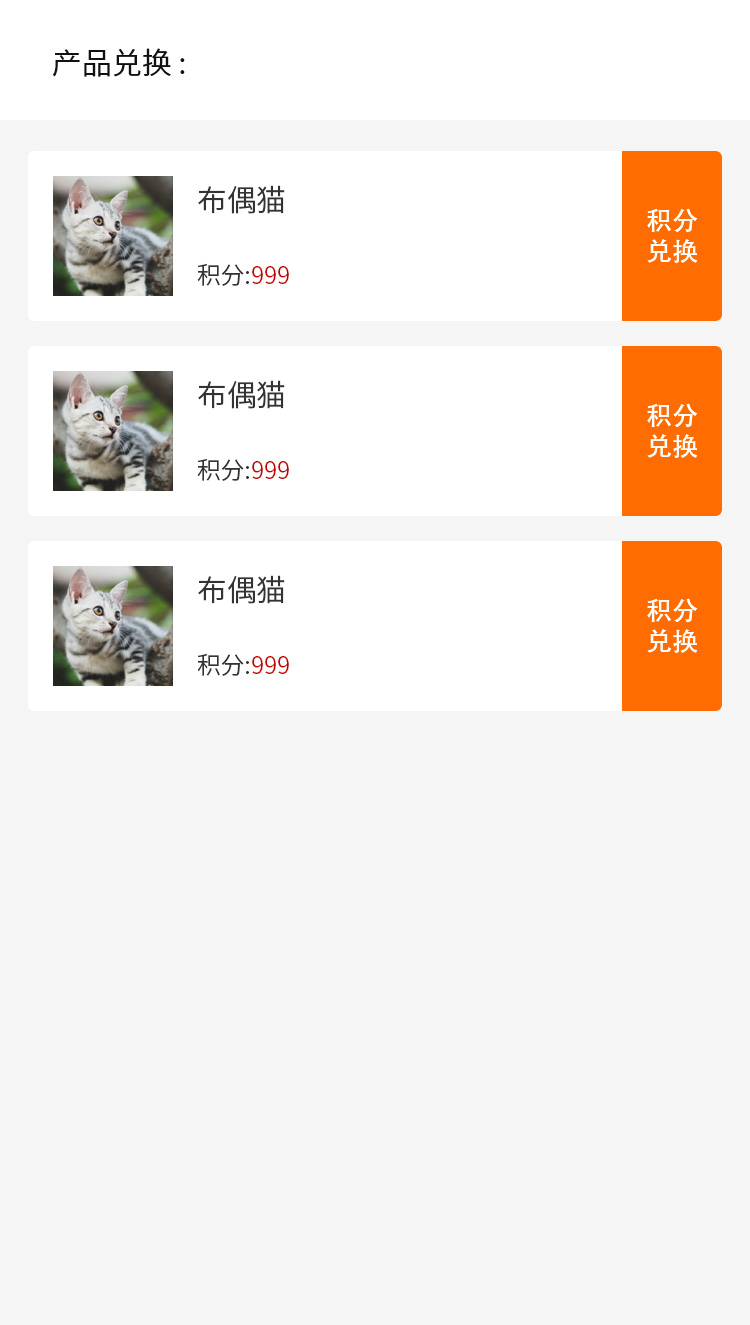View the second 布偶猫 product card
The width and height of the screenshot is (750, 1325).
coord(325,431)
